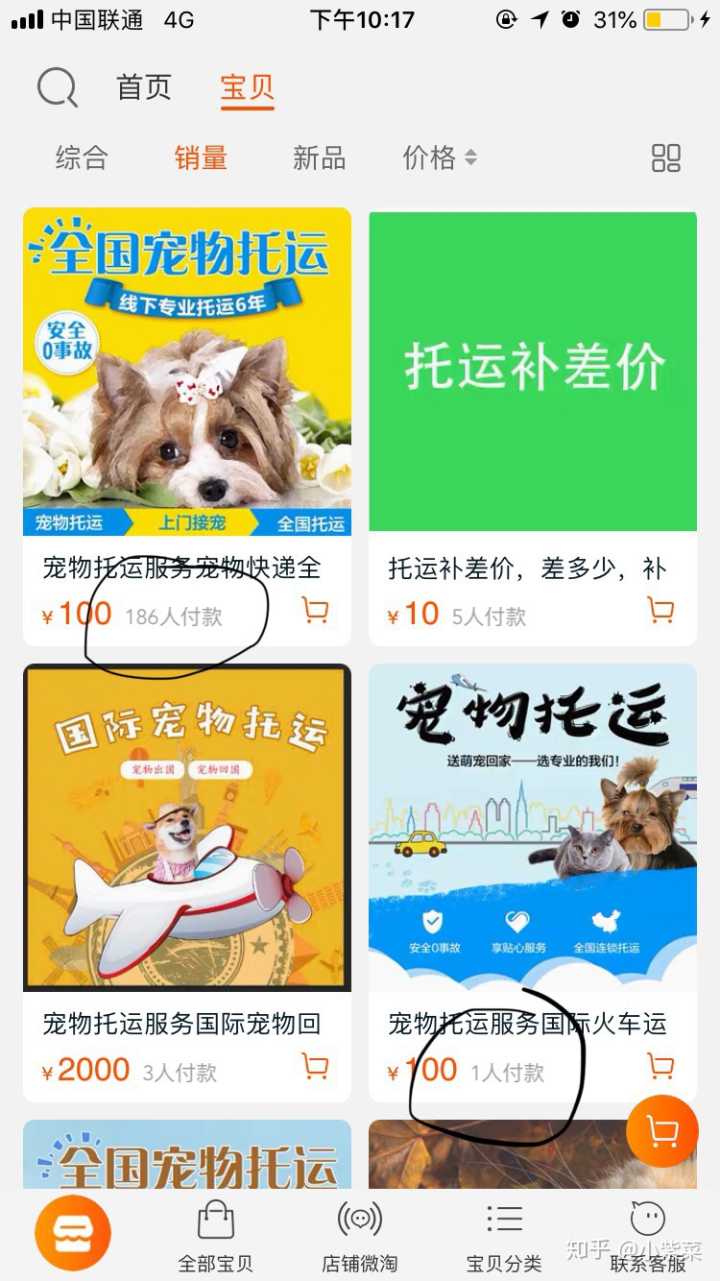Select the 综合 sort option

81,158
